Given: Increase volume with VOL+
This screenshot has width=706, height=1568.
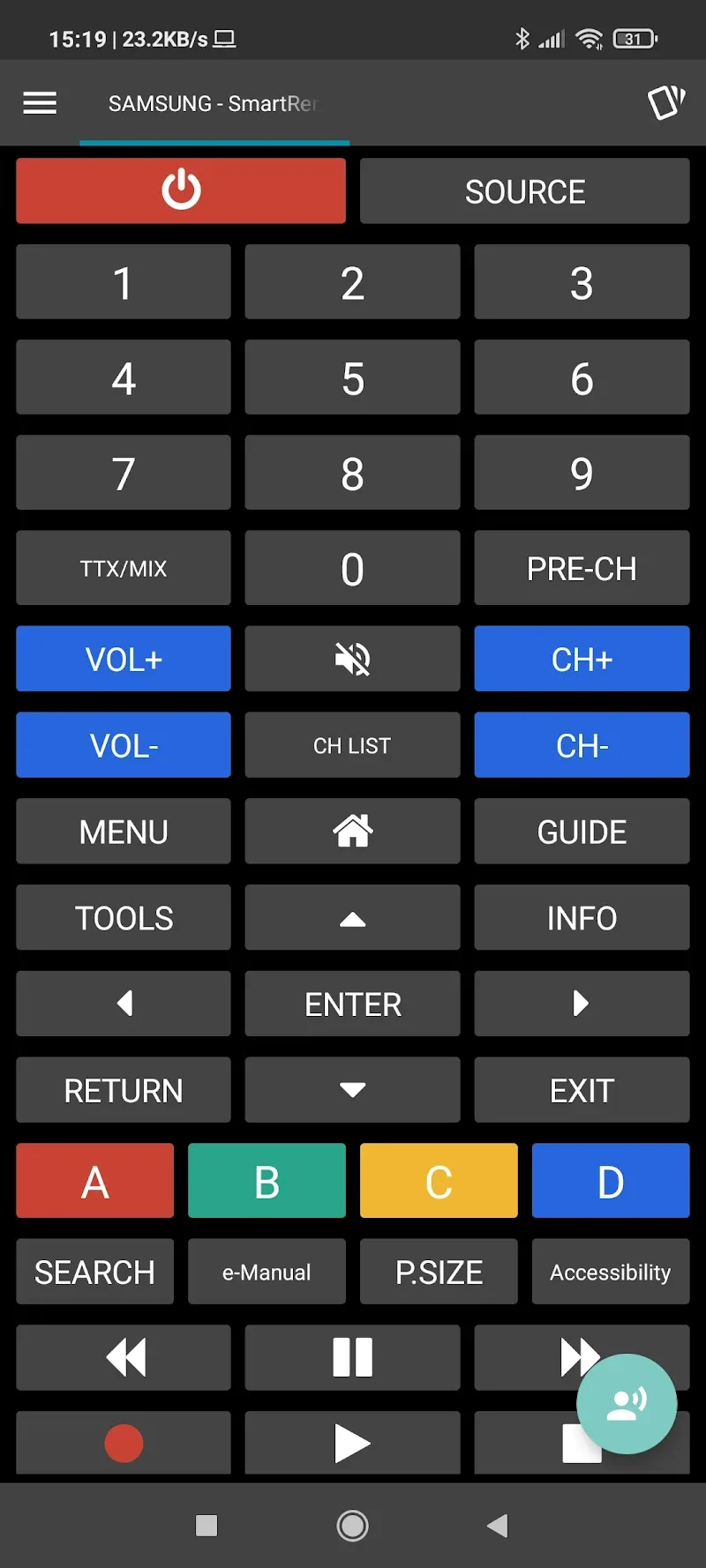Looking at the screenshot, I should (124, 659).
